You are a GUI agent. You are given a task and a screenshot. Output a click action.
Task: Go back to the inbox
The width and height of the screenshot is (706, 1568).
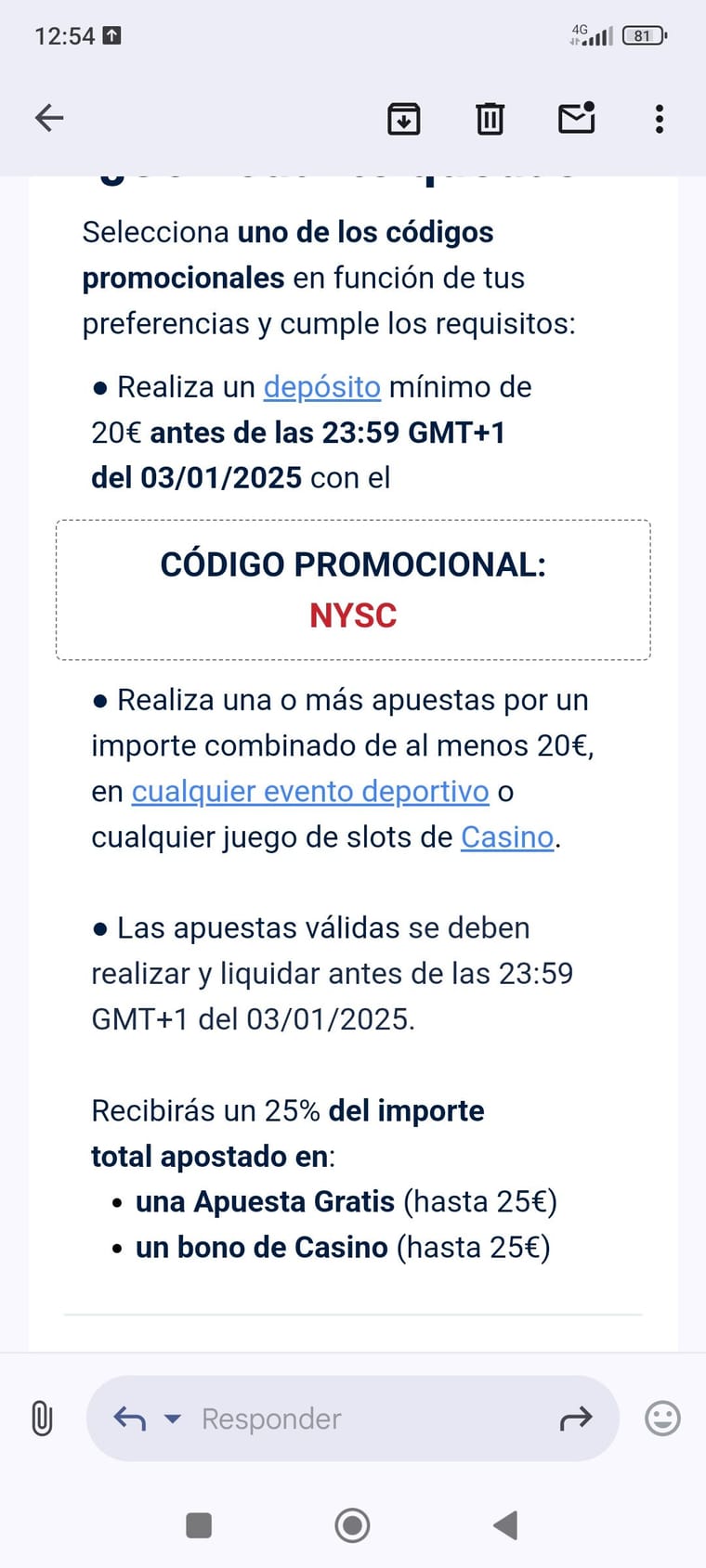(x=49, y=118)
